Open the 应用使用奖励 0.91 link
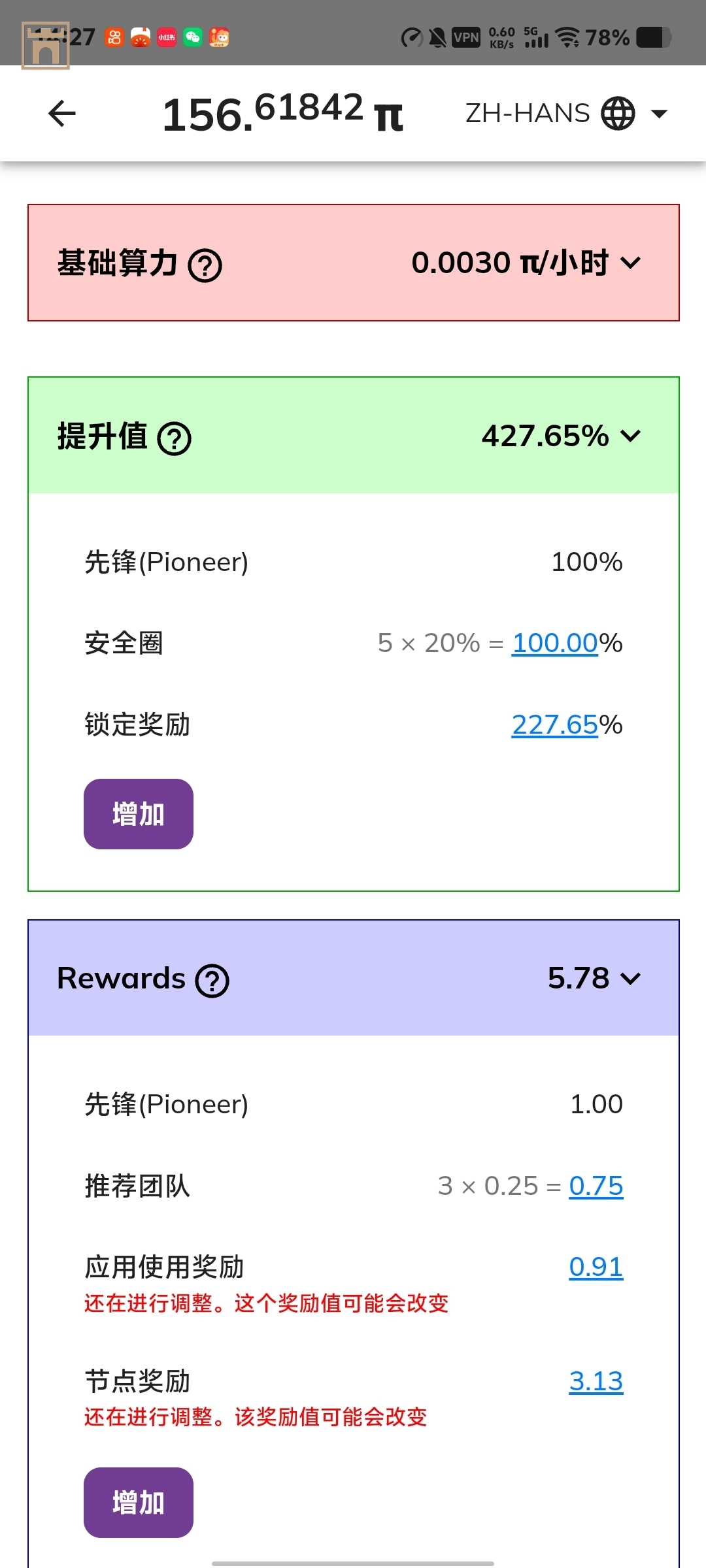Image resolution: width=706 pixels, height=1568 pixels. [596, 1267]
